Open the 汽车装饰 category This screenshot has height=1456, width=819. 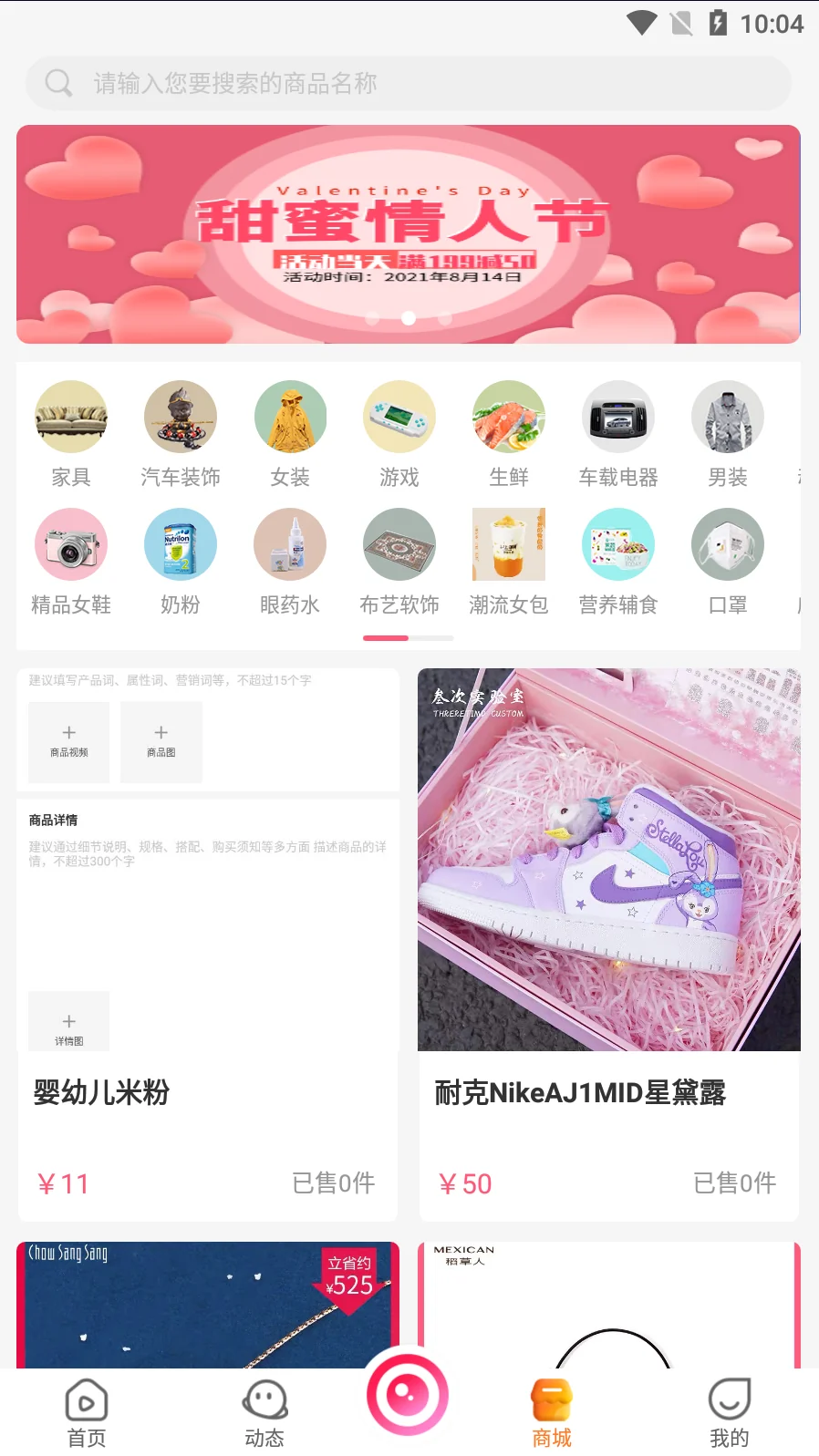click(181, 434)
